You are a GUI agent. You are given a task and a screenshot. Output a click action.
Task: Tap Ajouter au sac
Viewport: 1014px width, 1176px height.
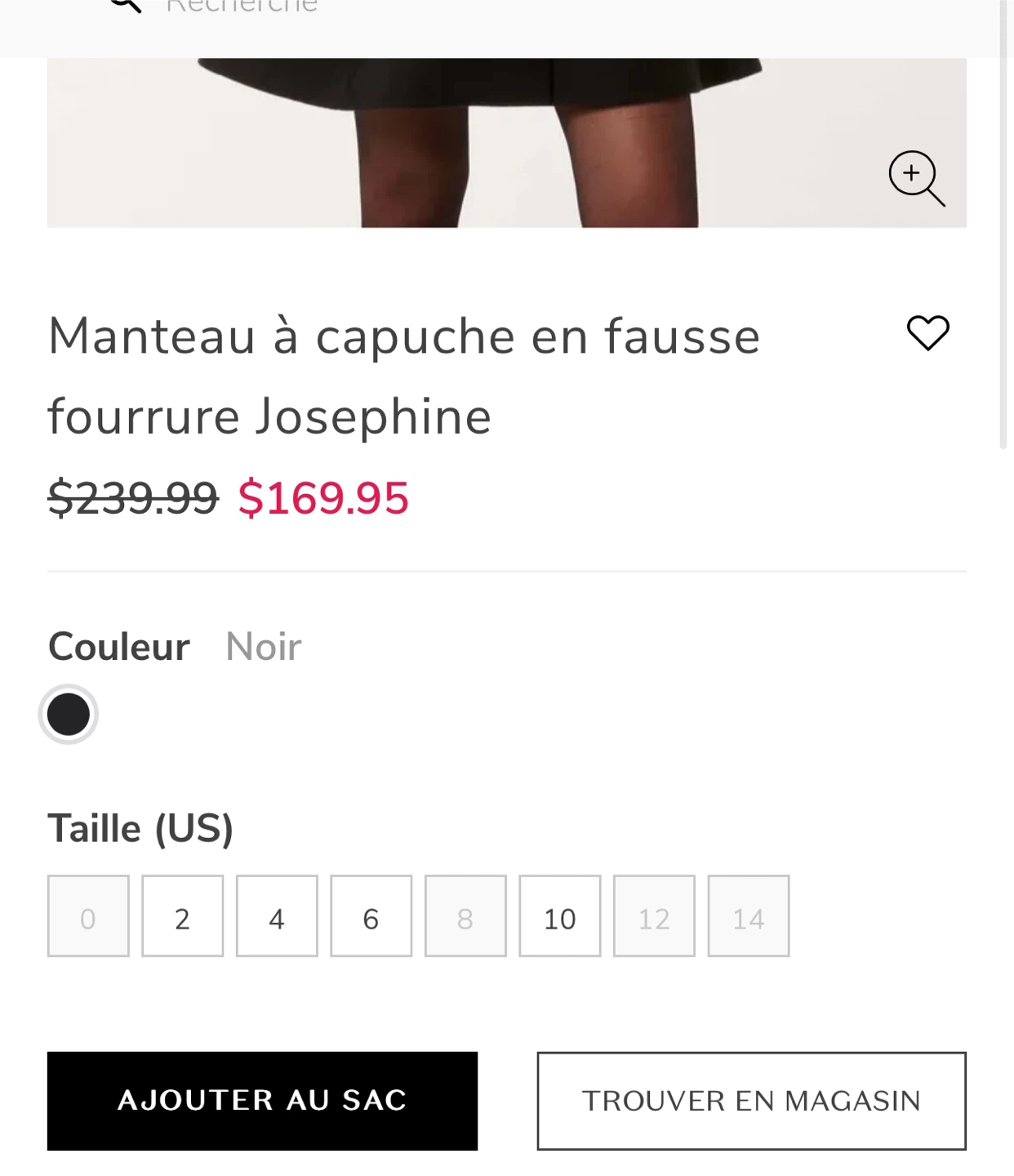pos(262,1101)
